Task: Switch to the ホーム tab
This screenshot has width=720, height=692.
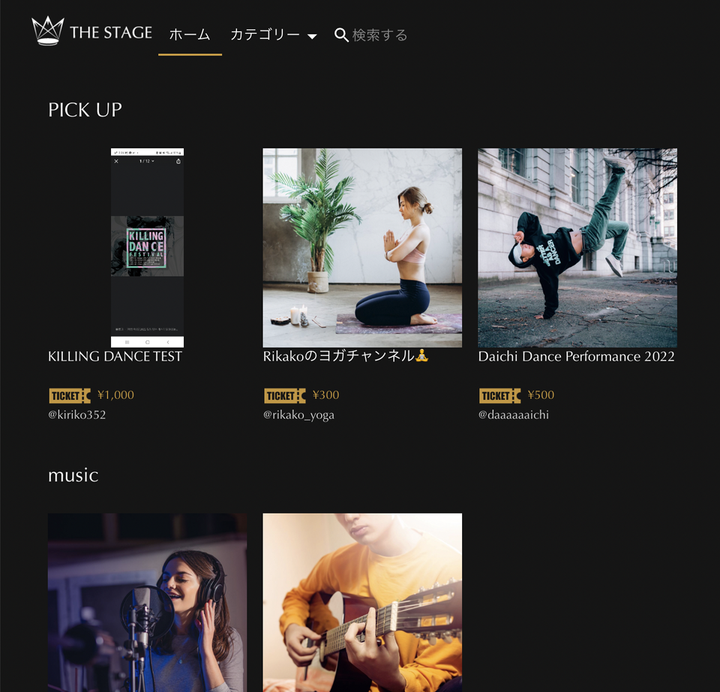Action: point(189,35)
